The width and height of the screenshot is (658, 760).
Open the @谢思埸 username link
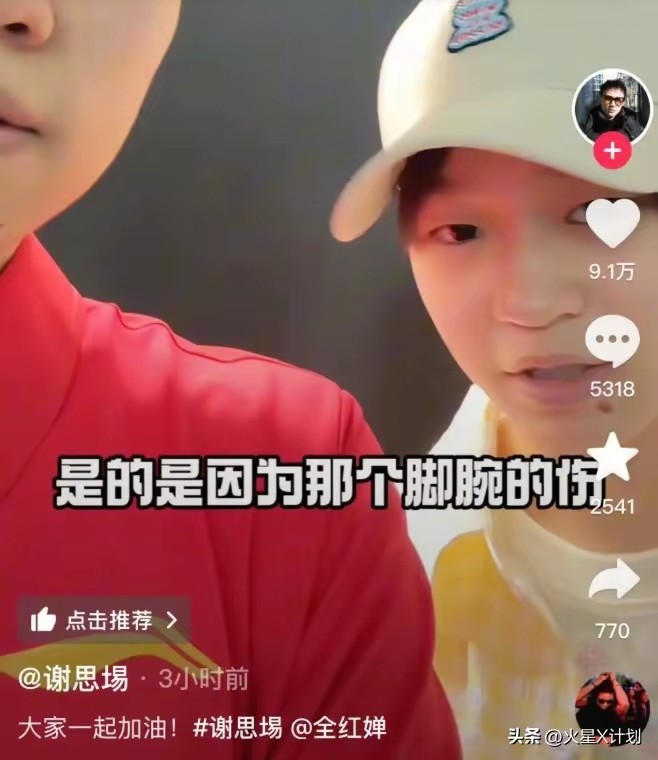coord(74,679)
